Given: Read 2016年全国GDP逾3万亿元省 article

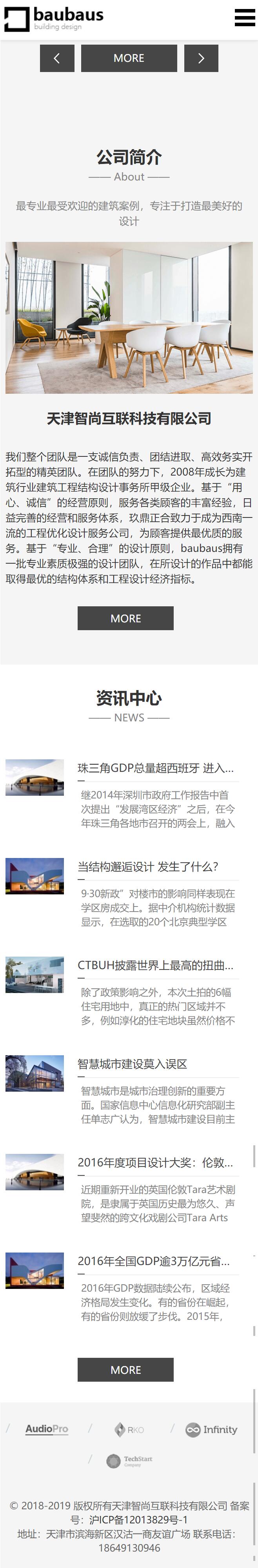Looking at the screenshot, I should (x=154, y=1261).
